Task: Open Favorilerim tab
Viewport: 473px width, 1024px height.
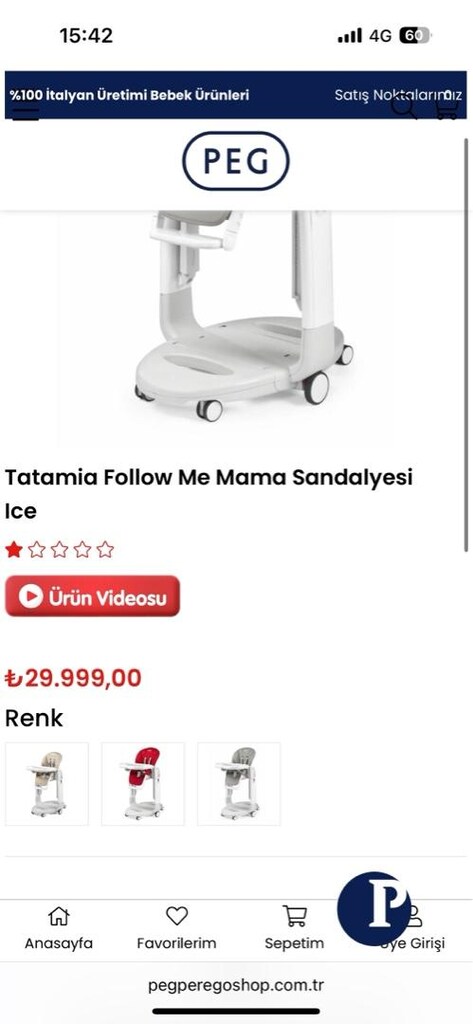Action: tap(176, 928)
